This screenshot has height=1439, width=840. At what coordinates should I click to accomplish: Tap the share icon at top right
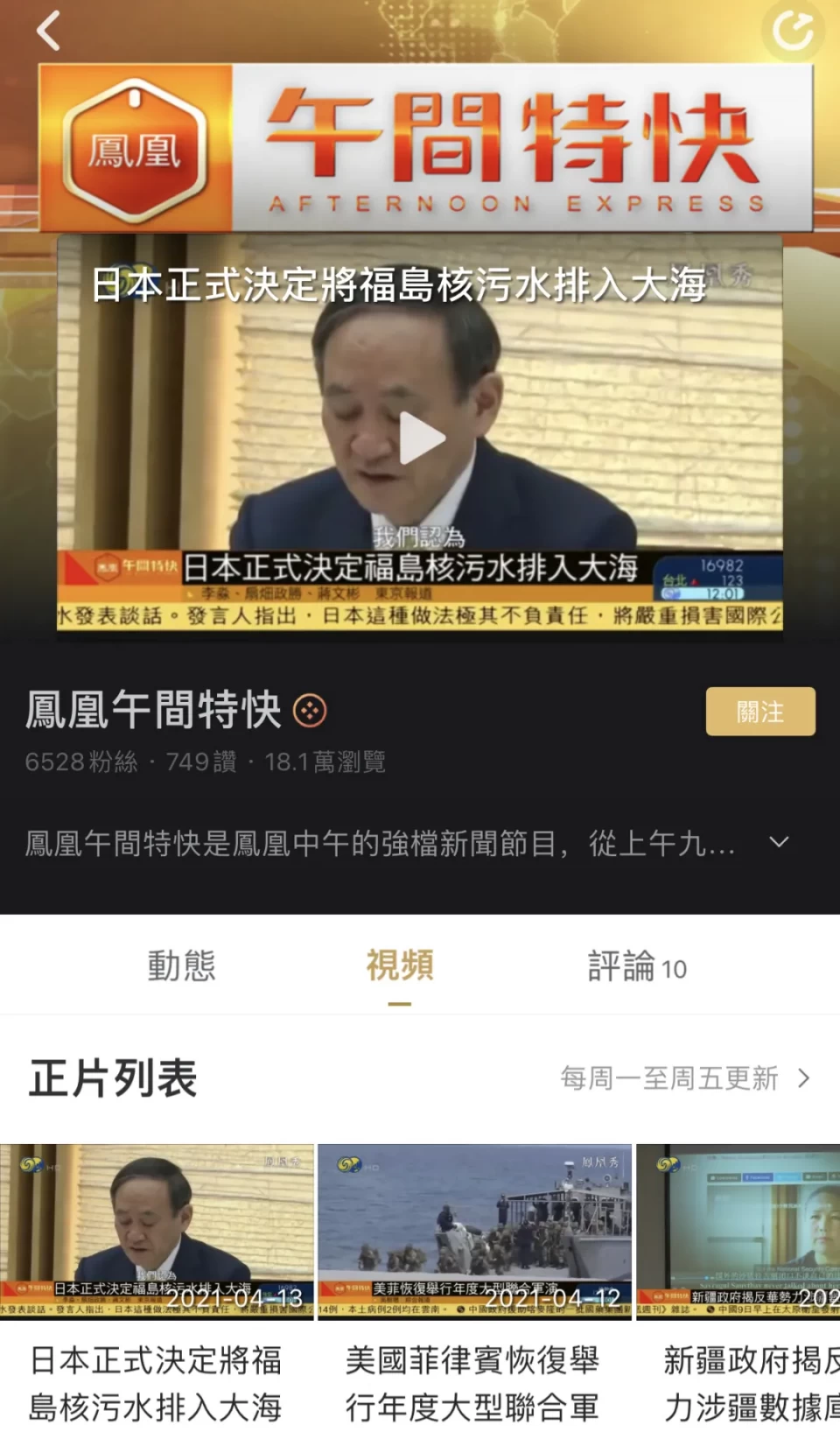tap(793, 32)
